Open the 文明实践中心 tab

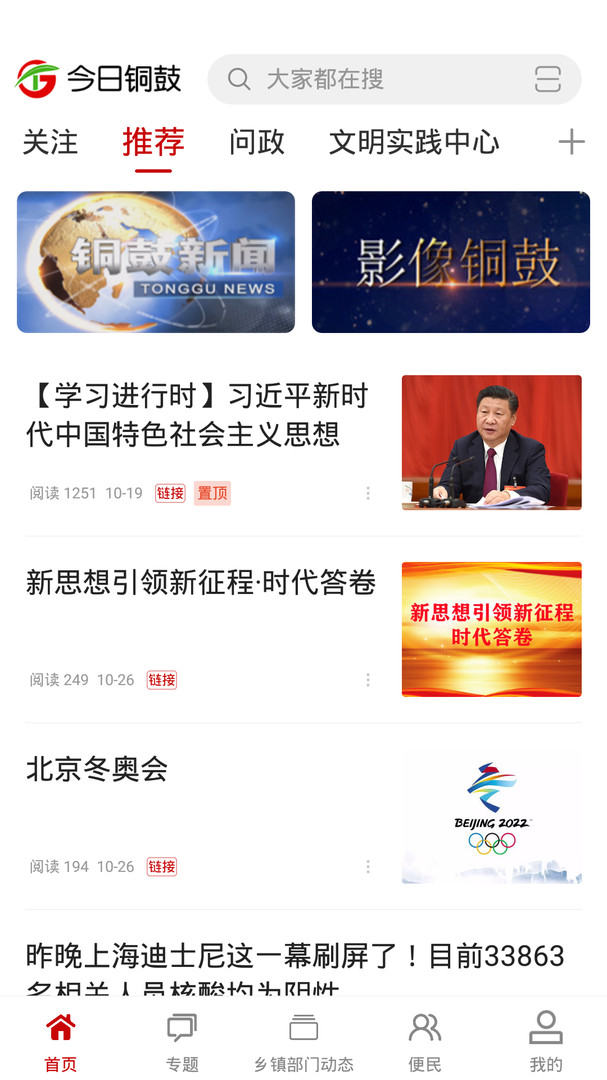(414, 142)
